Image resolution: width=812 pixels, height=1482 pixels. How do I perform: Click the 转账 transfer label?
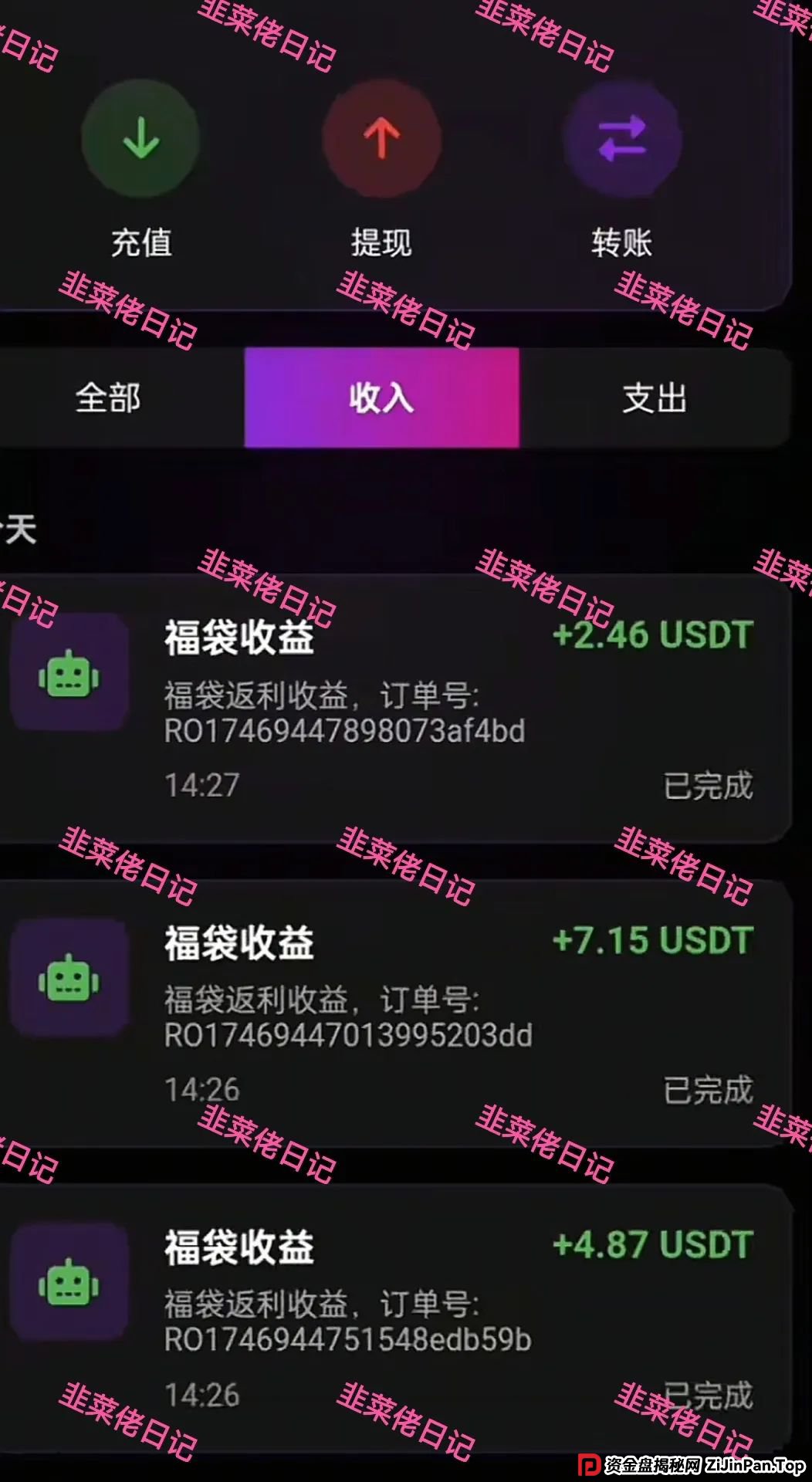(624, 244)
